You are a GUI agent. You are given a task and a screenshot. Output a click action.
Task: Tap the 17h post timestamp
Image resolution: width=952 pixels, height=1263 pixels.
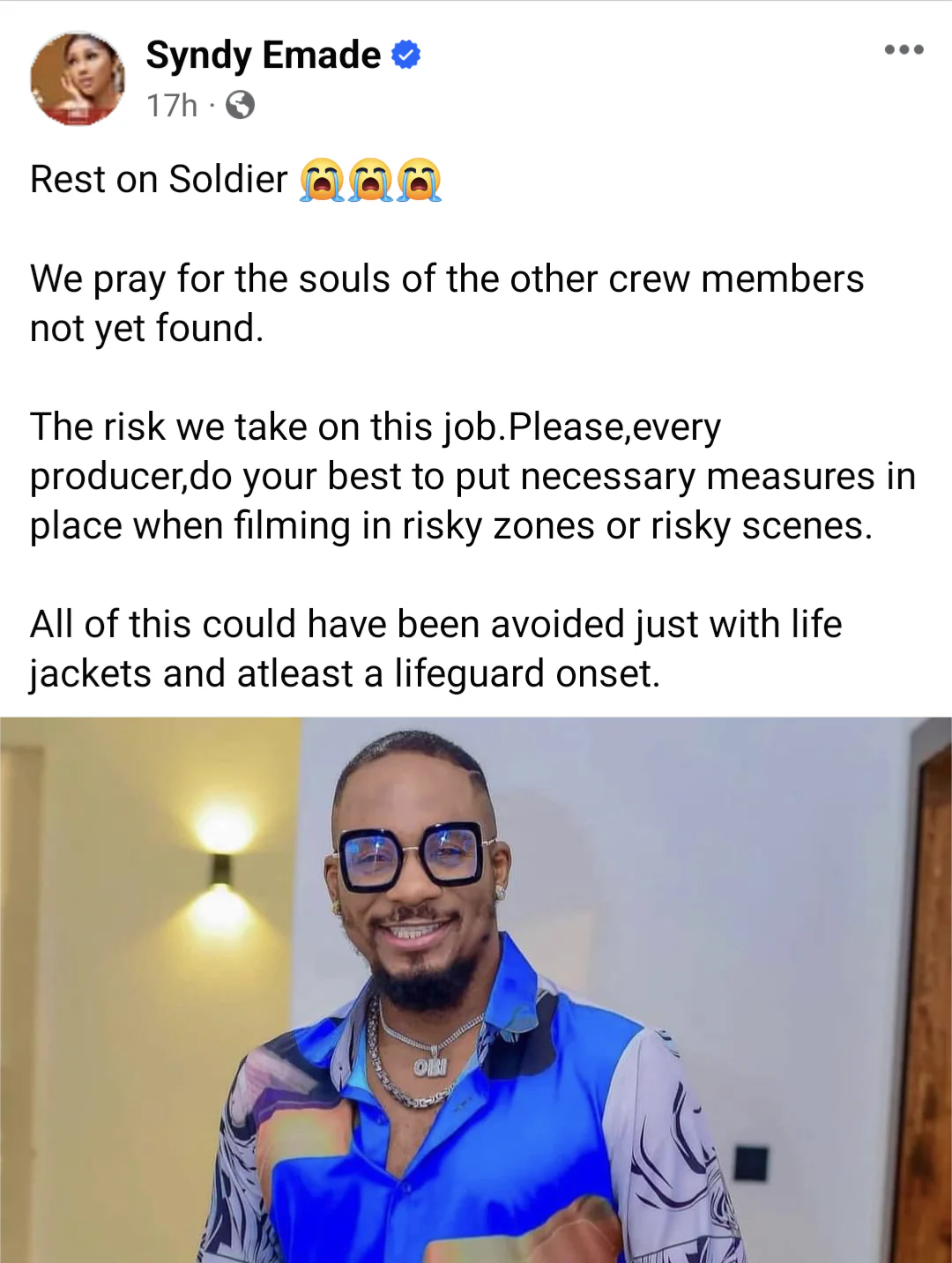click(x=172, y=106)
